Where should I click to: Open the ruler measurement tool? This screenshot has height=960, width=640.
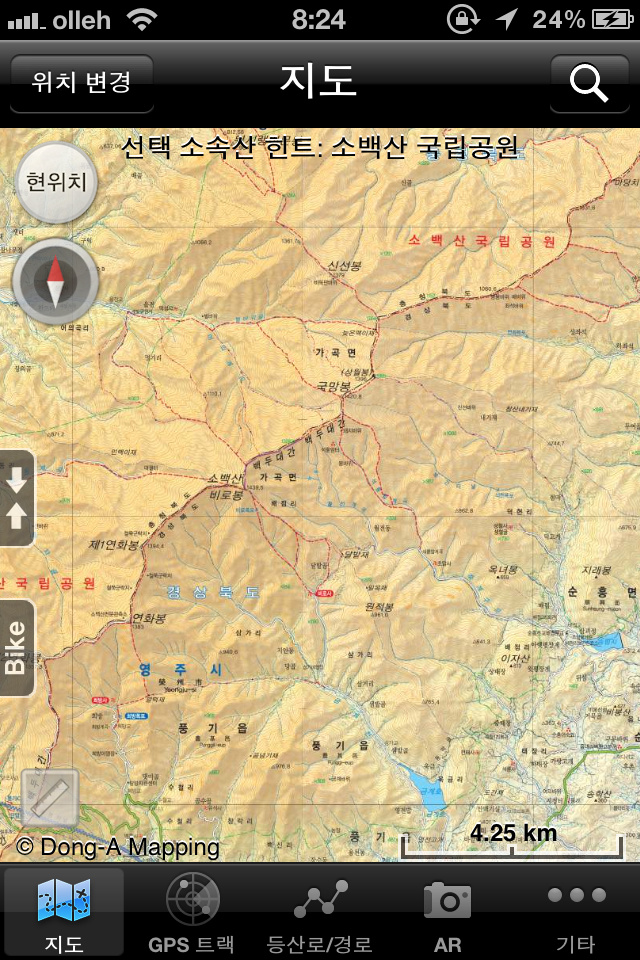[49, 798]
